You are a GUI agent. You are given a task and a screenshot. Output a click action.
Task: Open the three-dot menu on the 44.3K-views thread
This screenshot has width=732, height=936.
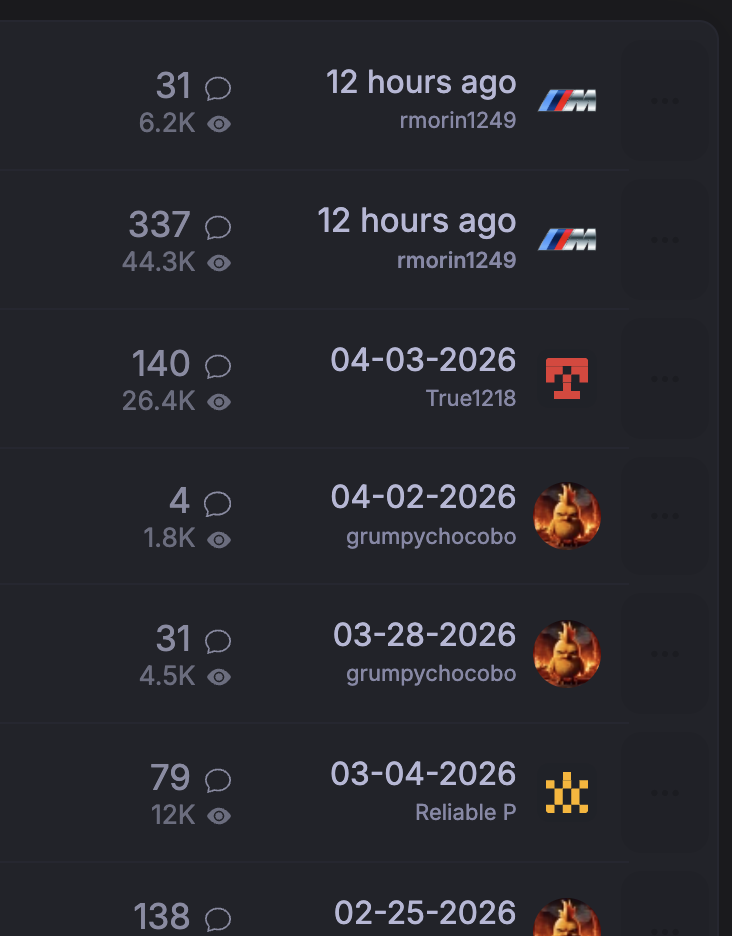click(x=664, y=240)
